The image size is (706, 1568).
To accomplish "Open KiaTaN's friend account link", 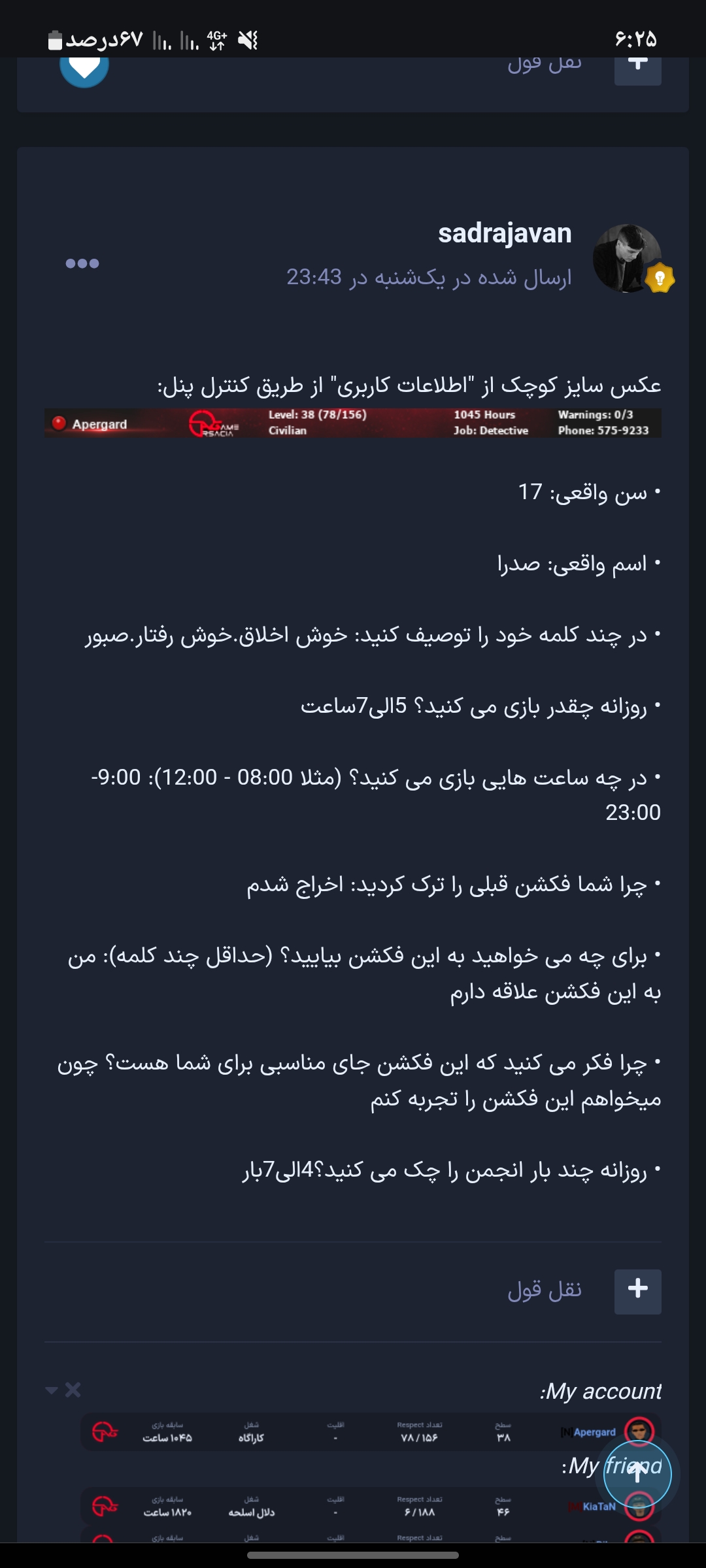I will tap(599, 1507).
